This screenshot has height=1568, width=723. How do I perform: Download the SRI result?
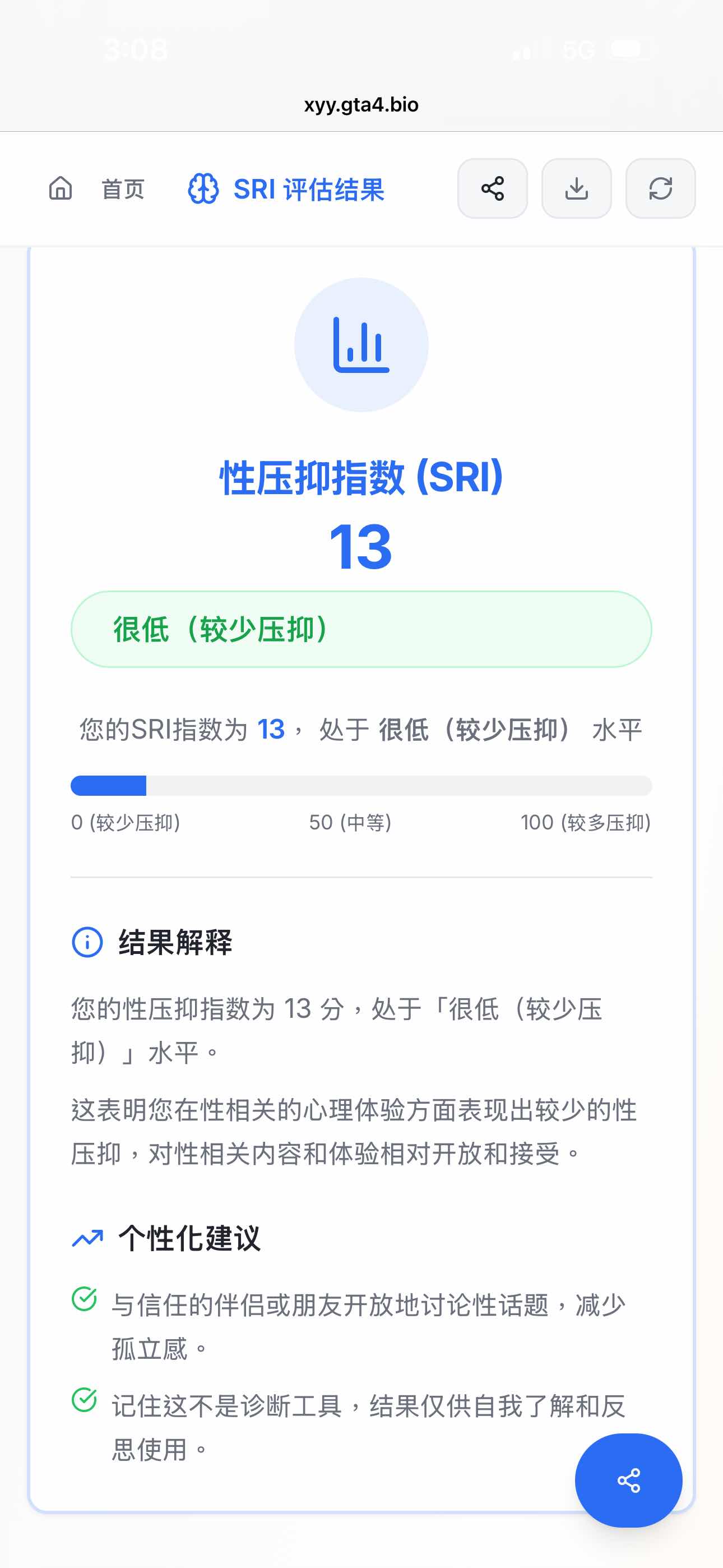(x=576, y=188)
